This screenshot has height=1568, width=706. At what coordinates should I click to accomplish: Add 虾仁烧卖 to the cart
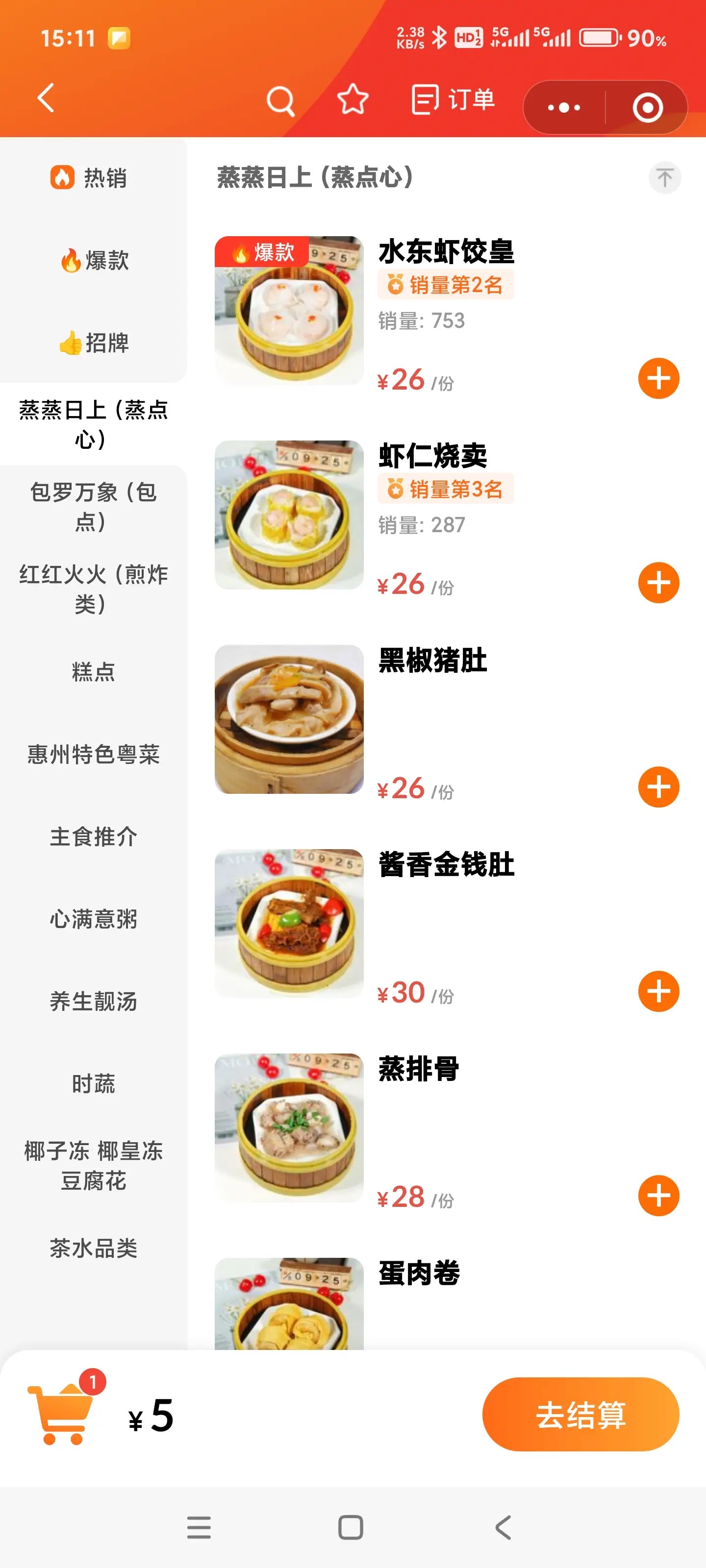point(658,583)
